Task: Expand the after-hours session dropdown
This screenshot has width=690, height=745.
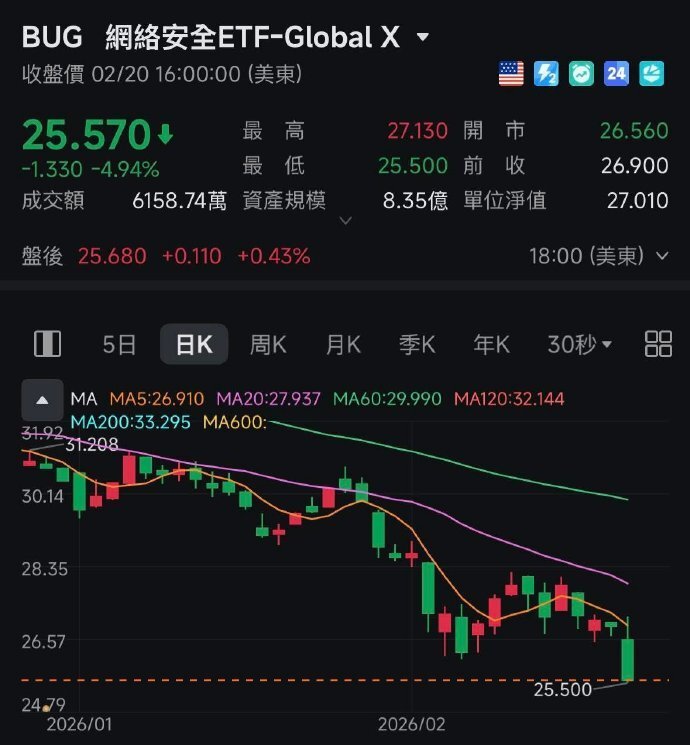Action: pos(661,256)
